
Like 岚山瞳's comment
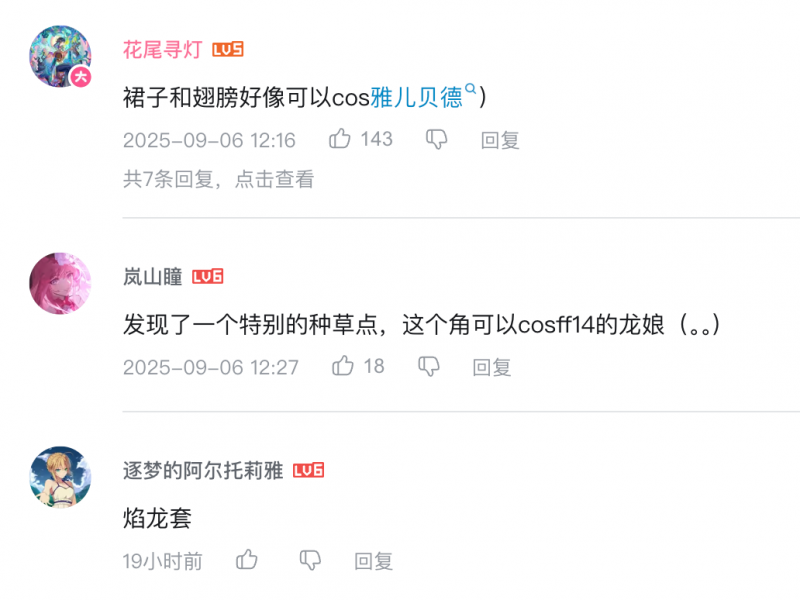click(344, 367)
